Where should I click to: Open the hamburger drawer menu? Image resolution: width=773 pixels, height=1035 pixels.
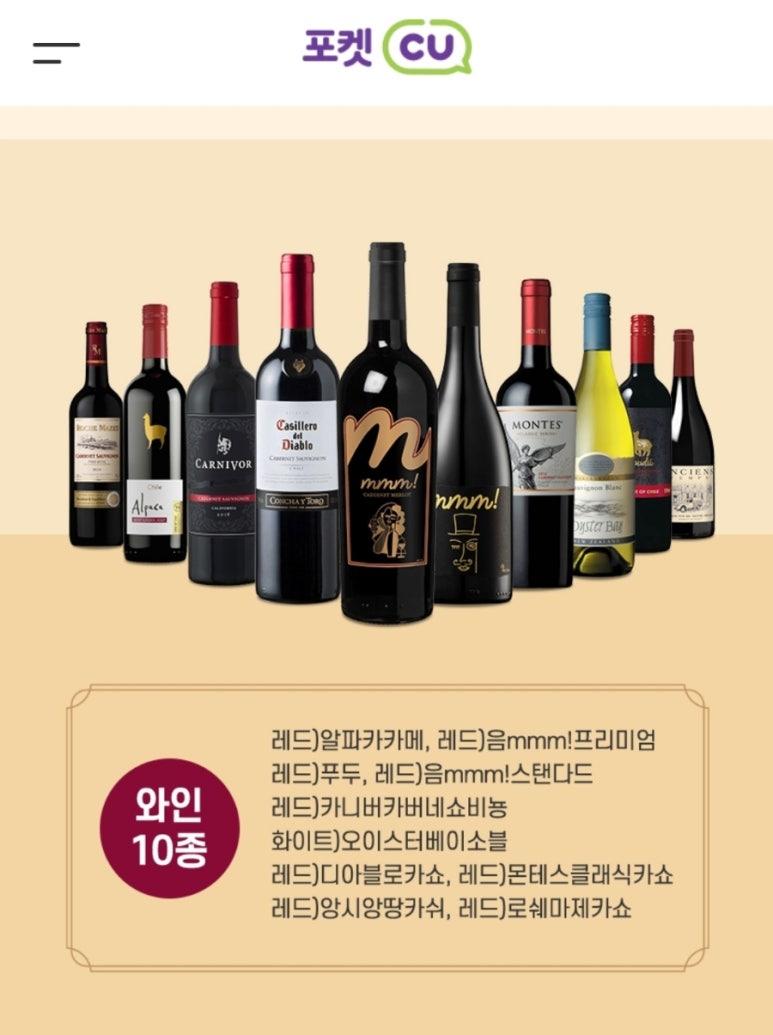(x=56, y=53)
